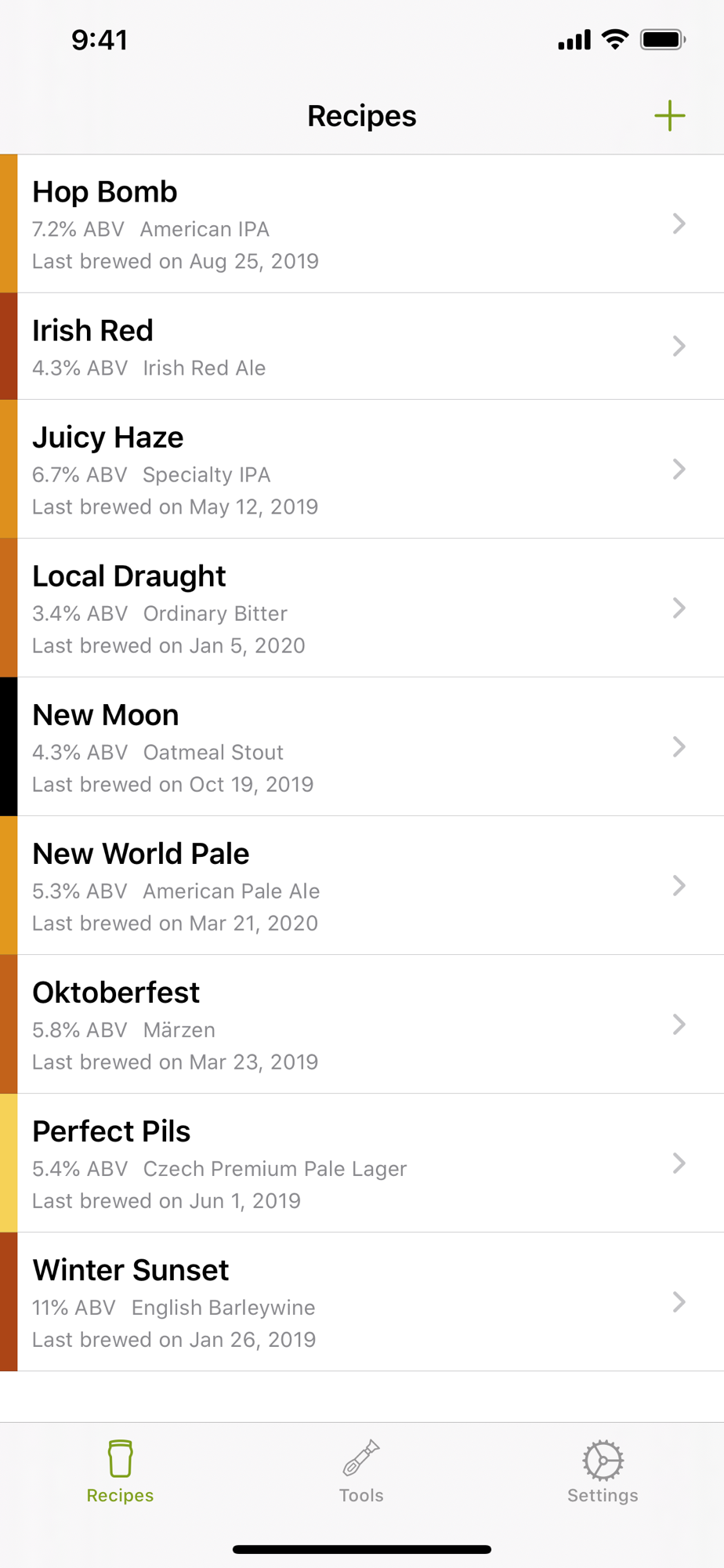The width and height of the screenshot is (724, 1568).
Task: Open the Hop Bomb recipe
Action: coord(362,224)
